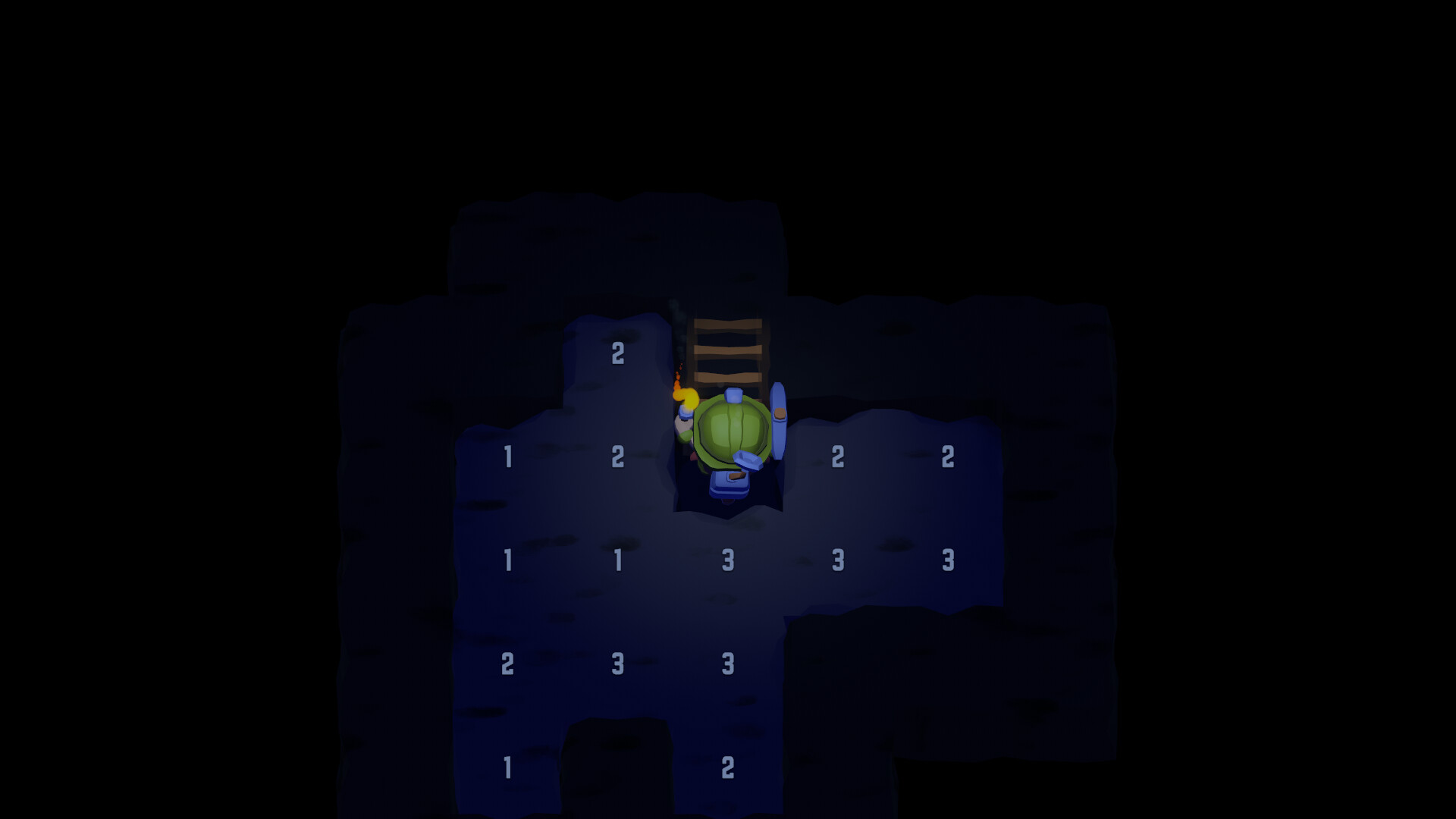The height and width of the screenshot is (819, 1456).
Task: Select the green-helmeted miner character
Action: [x=730, y=436]
